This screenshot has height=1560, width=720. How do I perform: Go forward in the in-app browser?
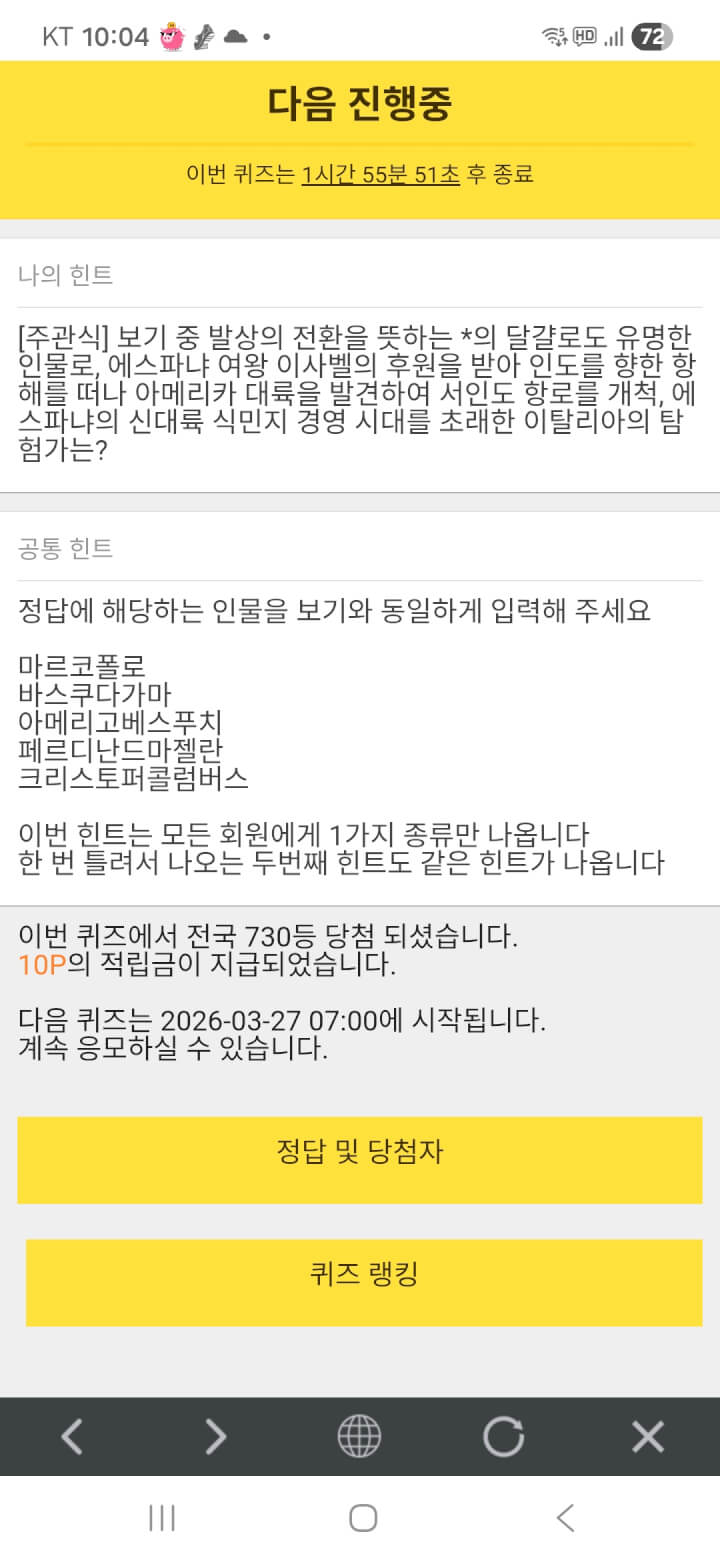point(215,1437)
